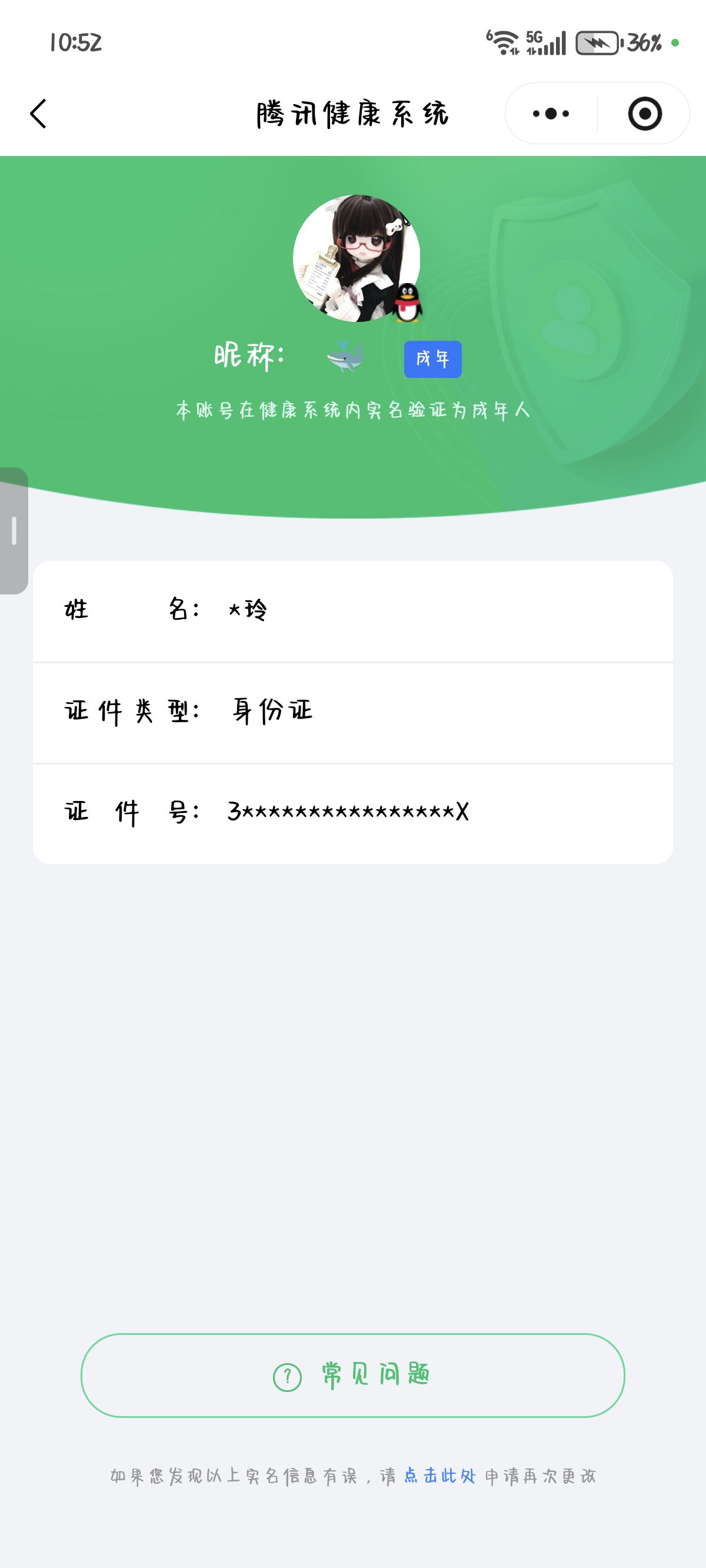Image resolution: width=706 pixels, height=1568 pixels.
Task: Close the mini program with the circle button
Action: 645,114
